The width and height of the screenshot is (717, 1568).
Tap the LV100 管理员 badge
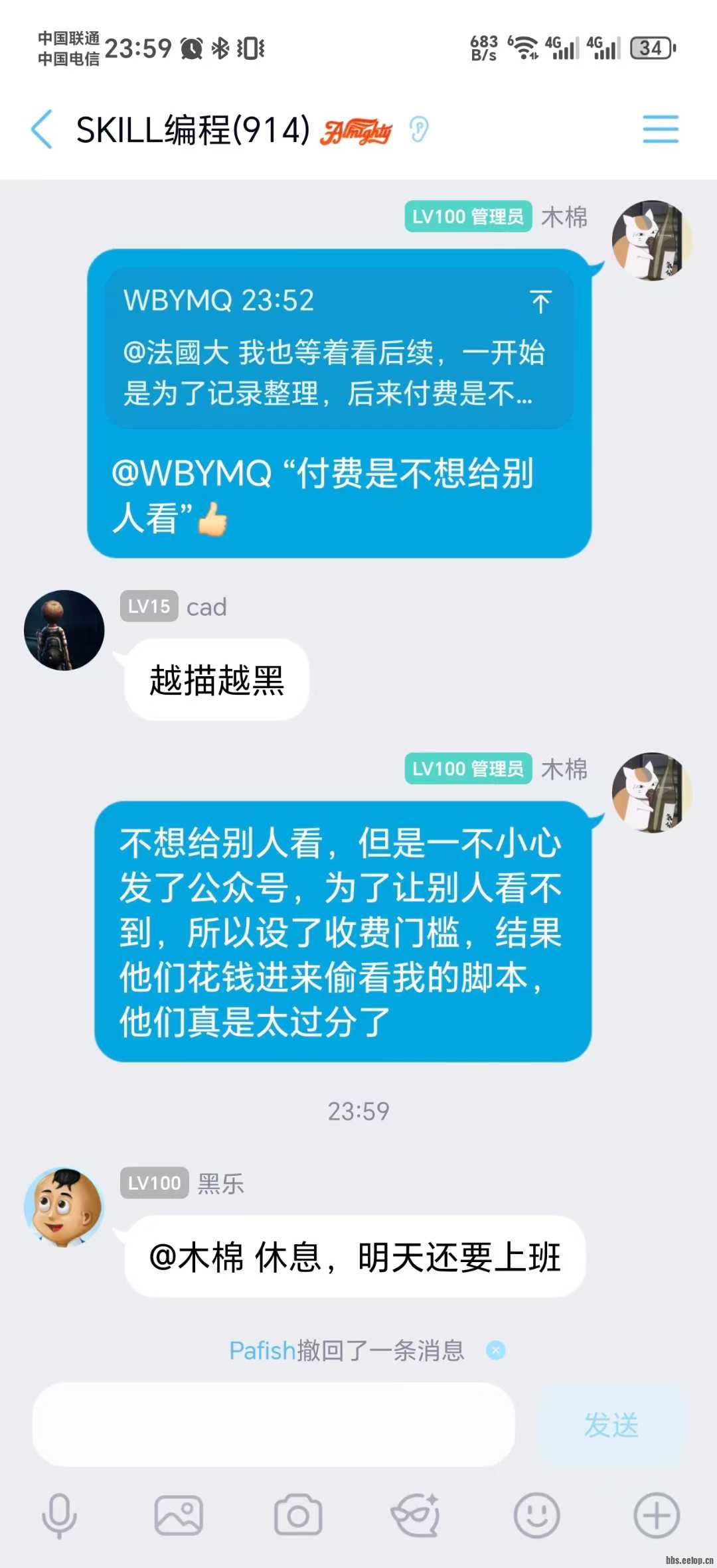(467, 217)
